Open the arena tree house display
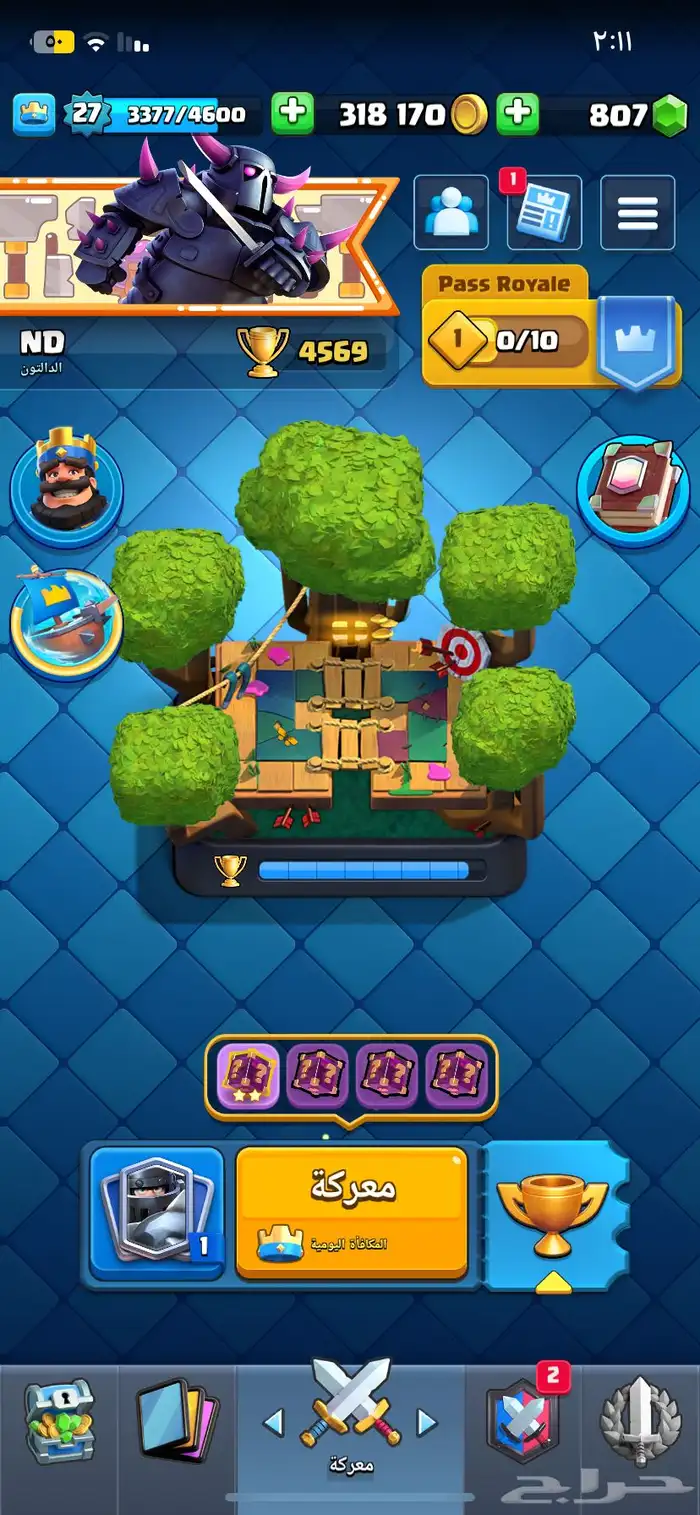This screenshot has width=700, height=1515. [x=343, y=650]
